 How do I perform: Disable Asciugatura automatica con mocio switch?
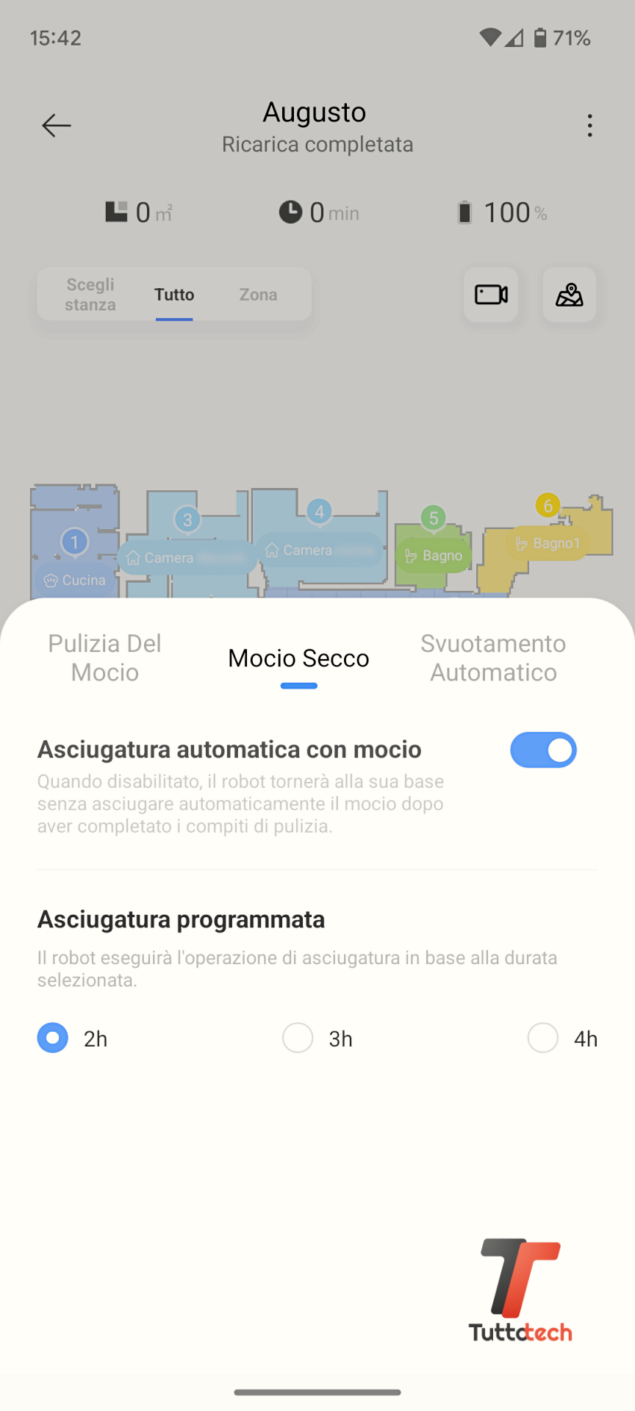[543, 750]
